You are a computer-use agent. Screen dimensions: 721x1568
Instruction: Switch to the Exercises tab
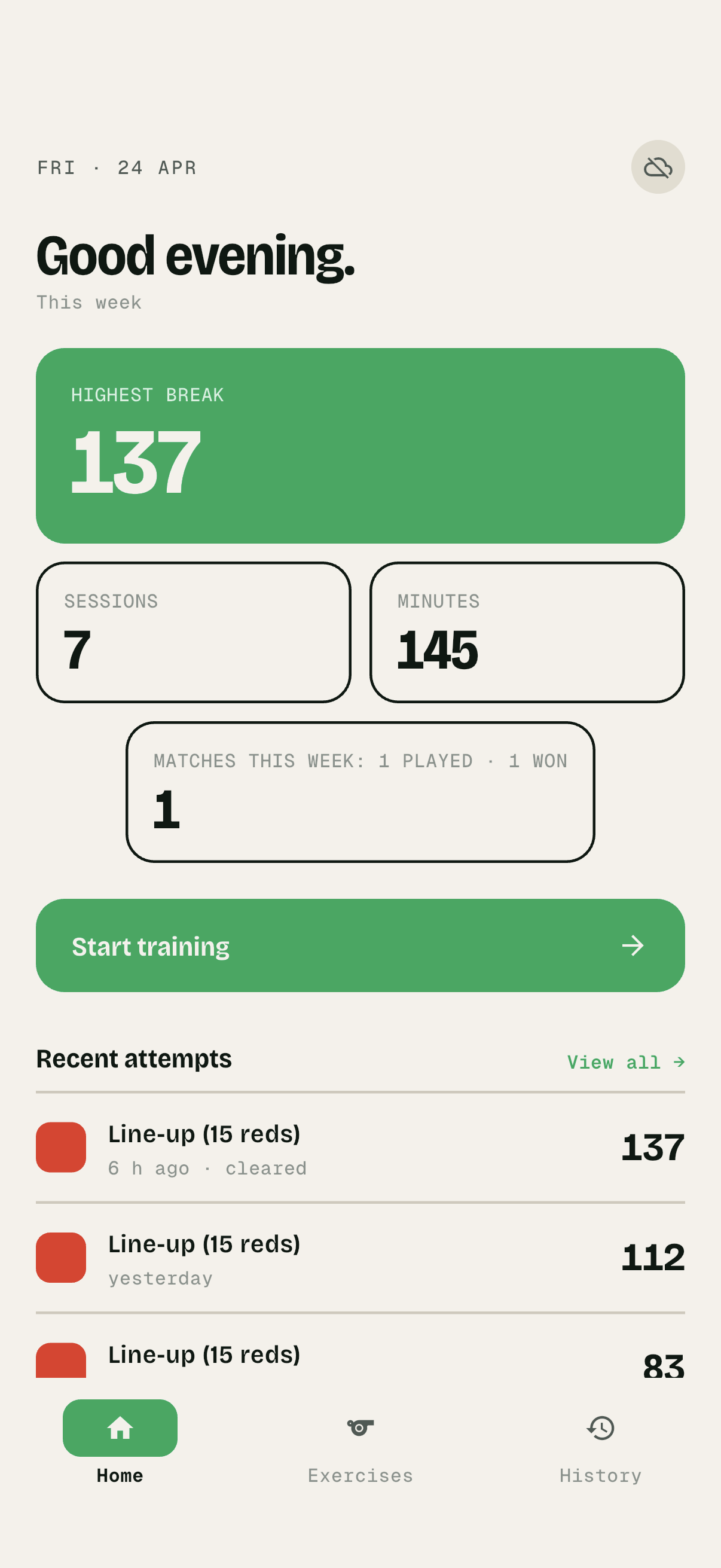[x=360, y=1441]
